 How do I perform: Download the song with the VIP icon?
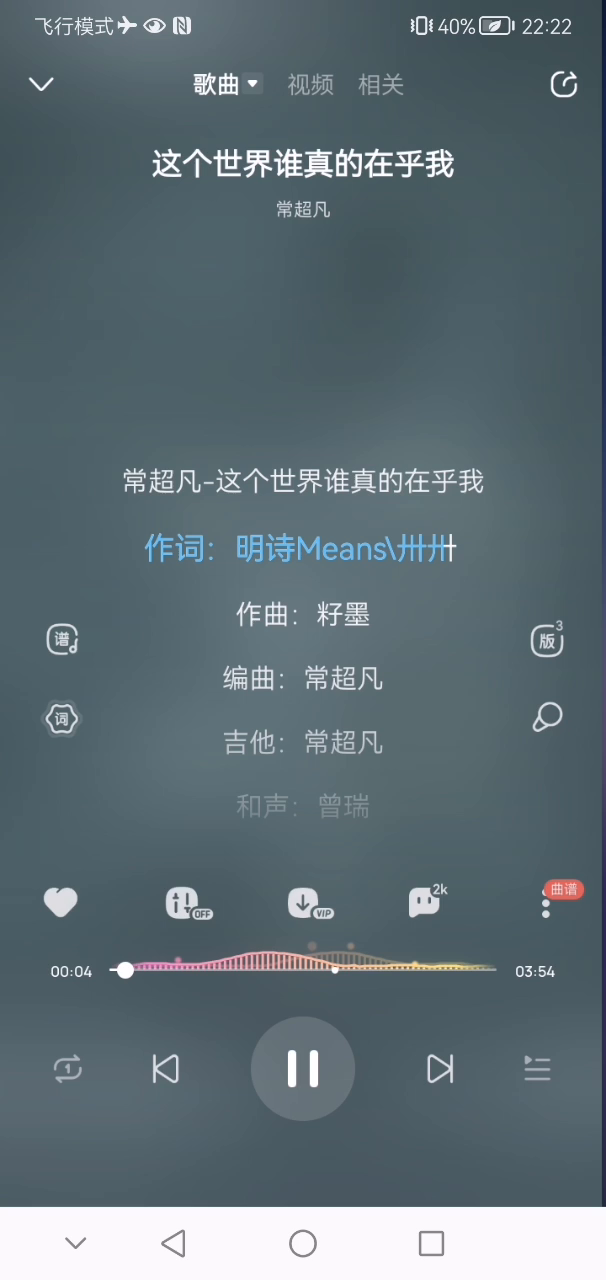click(x=305, y=903)
